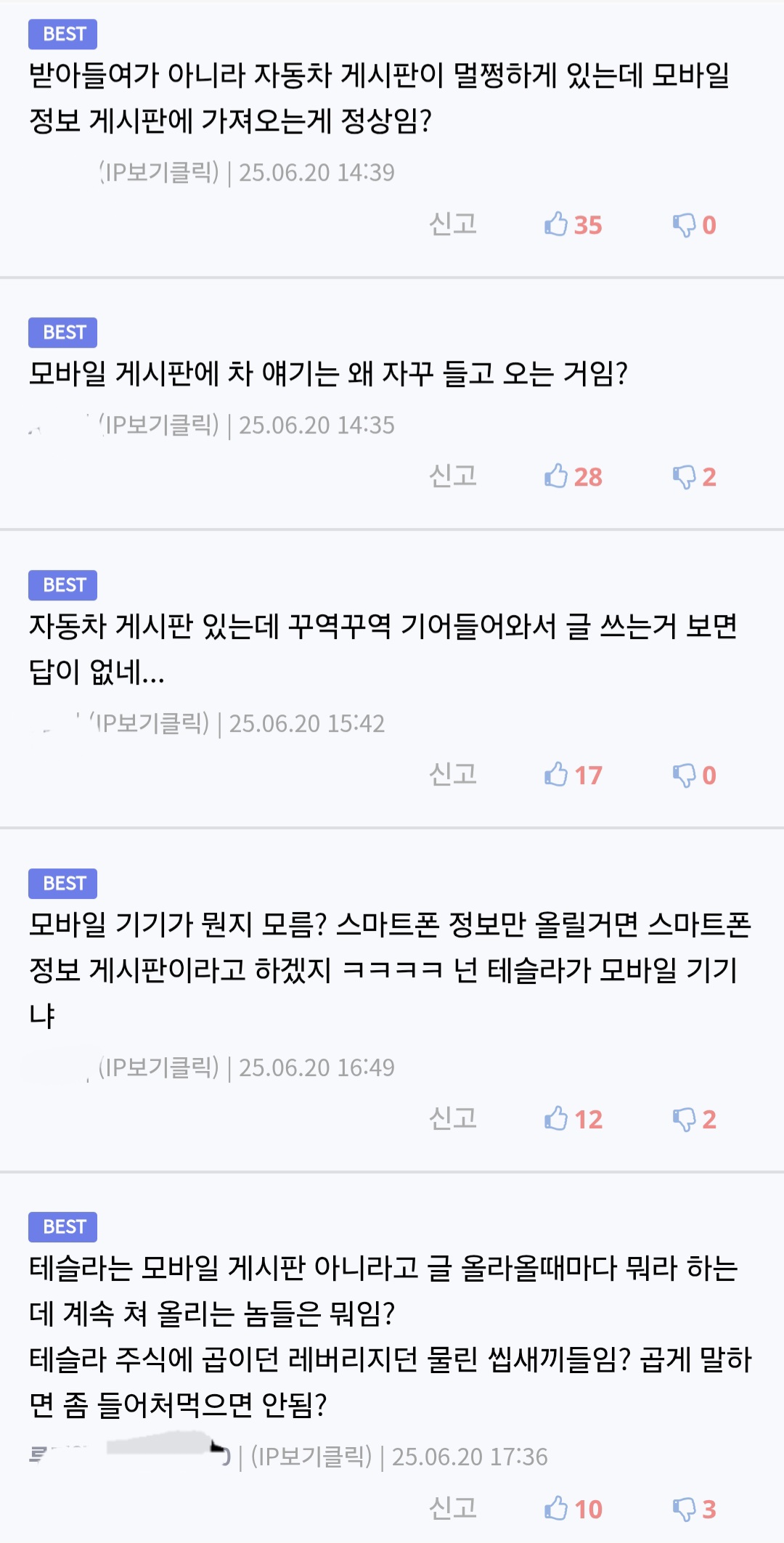Tap IP보기클릭 on the 15:42 comment

coord(150,723)
